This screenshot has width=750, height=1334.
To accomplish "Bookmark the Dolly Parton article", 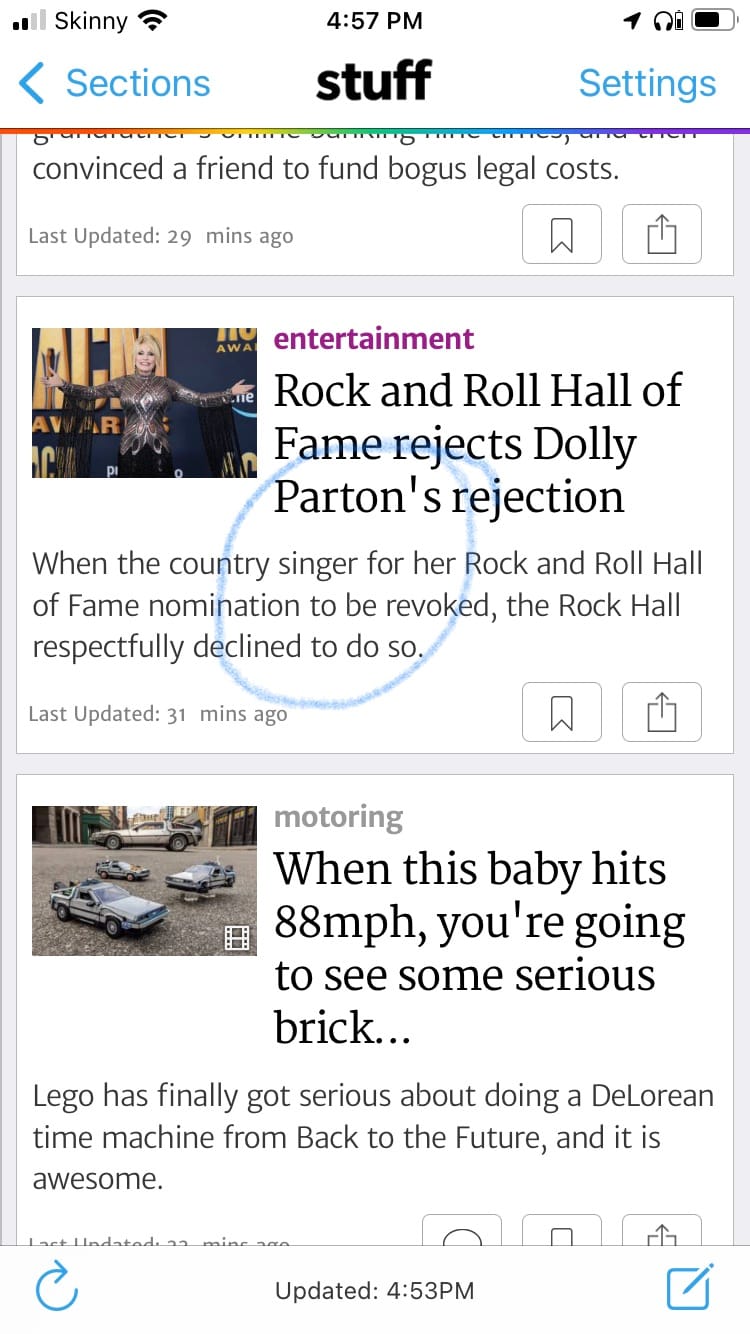I will 562,712.
